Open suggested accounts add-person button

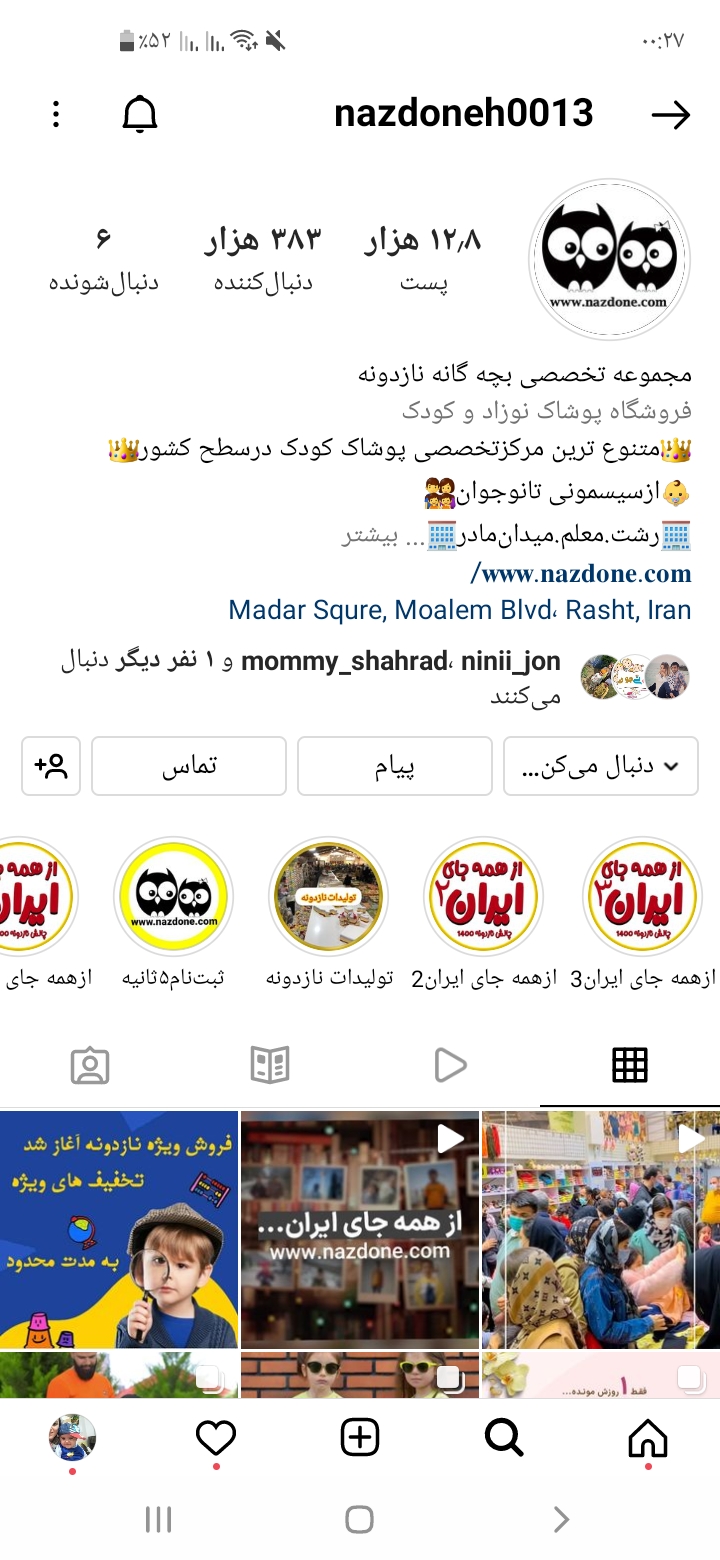point(51,766)
